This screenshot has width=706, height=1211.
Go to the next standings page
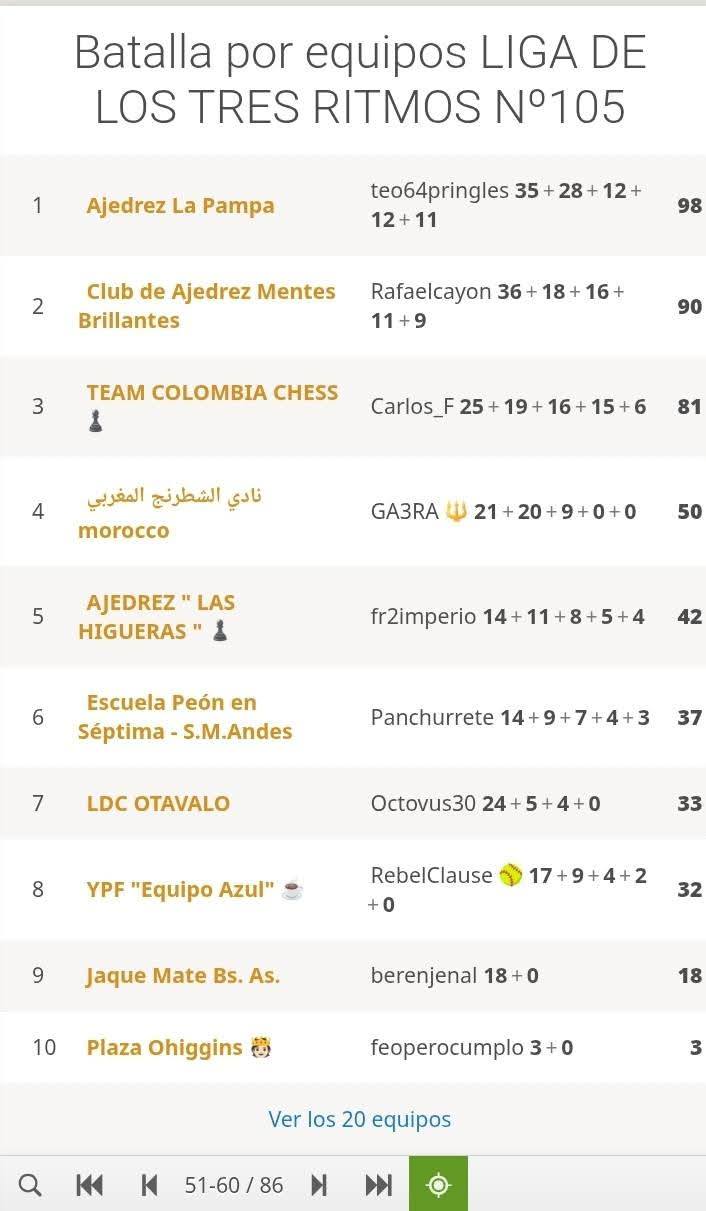(319, 1185)
